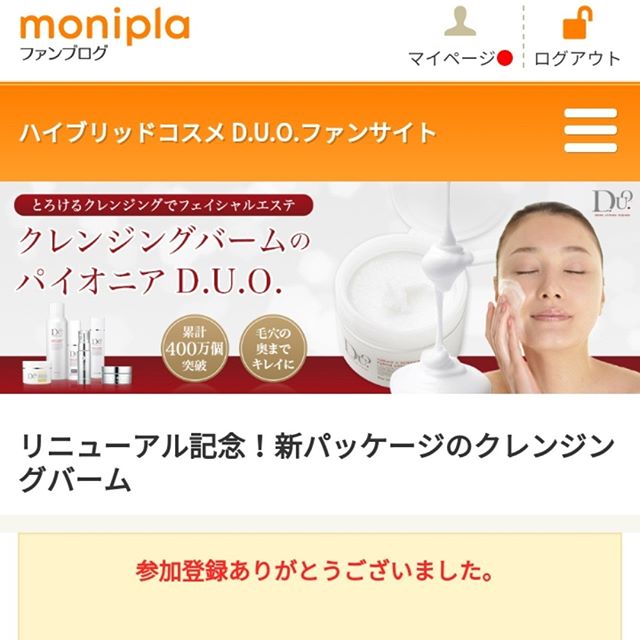
Task: Open the hamburger menu
Action: [x=590, y=131]
